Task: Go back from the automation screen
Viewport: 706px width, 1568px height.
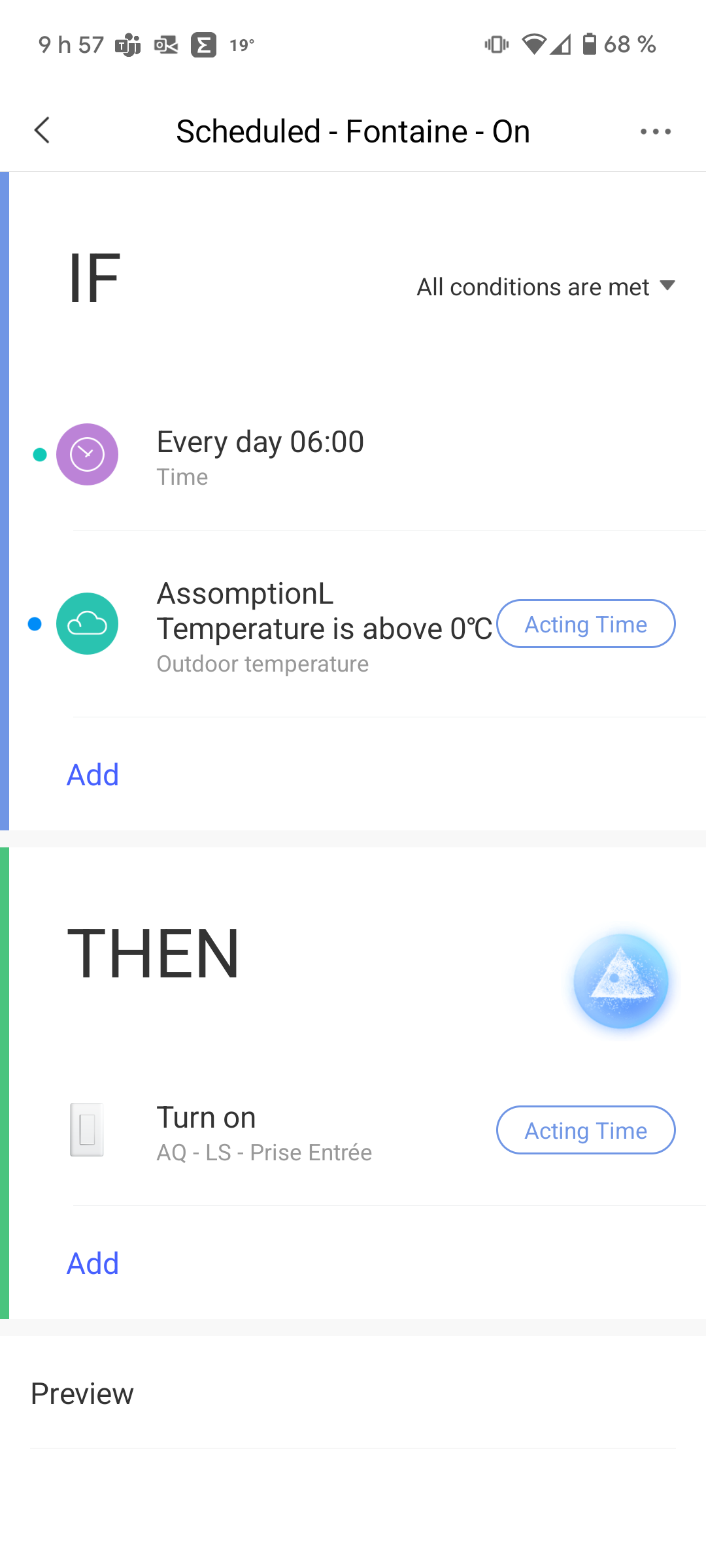Action: click(x=42, y=131)
